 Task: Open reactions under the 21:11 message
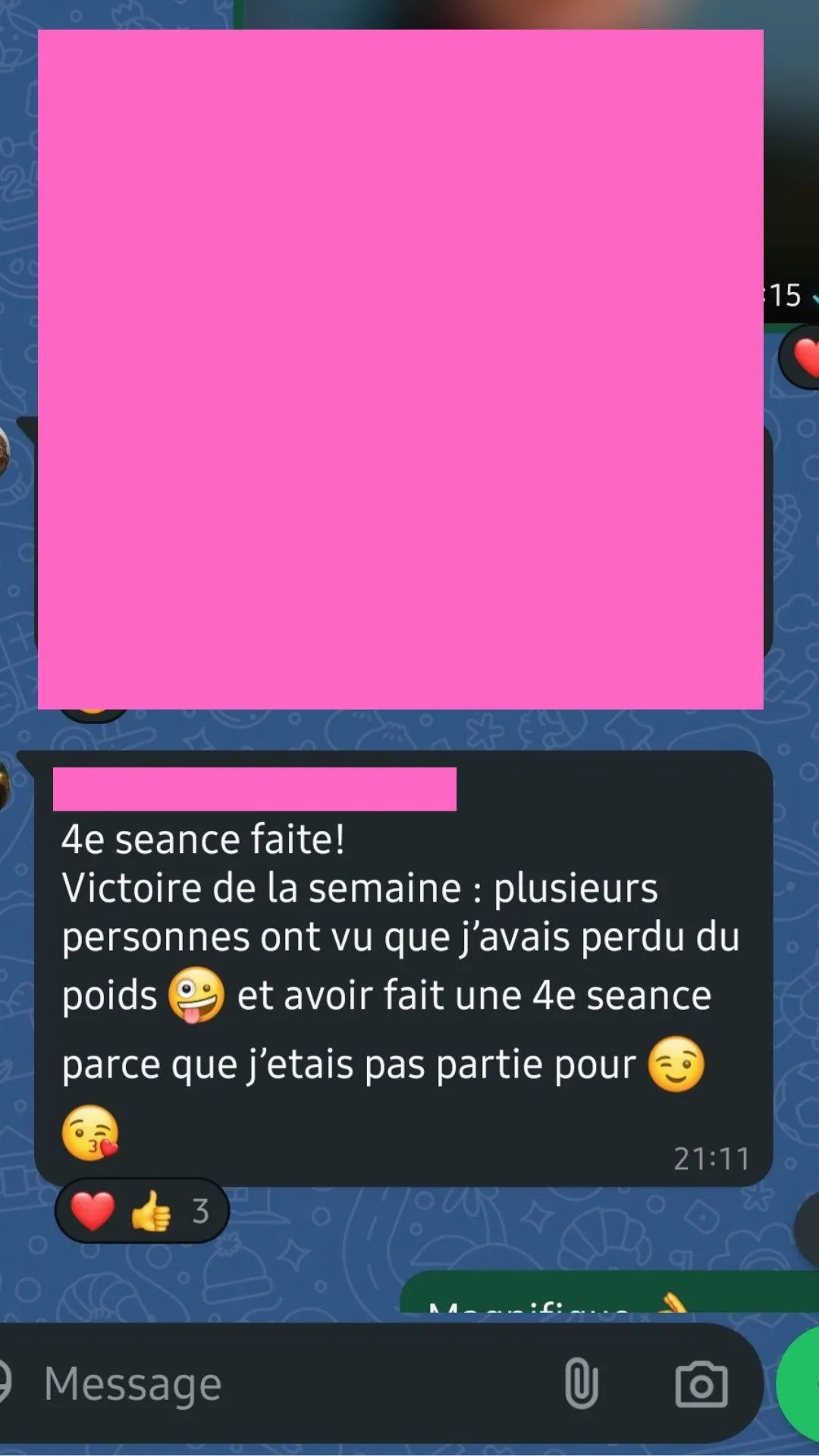[142, 1211]
